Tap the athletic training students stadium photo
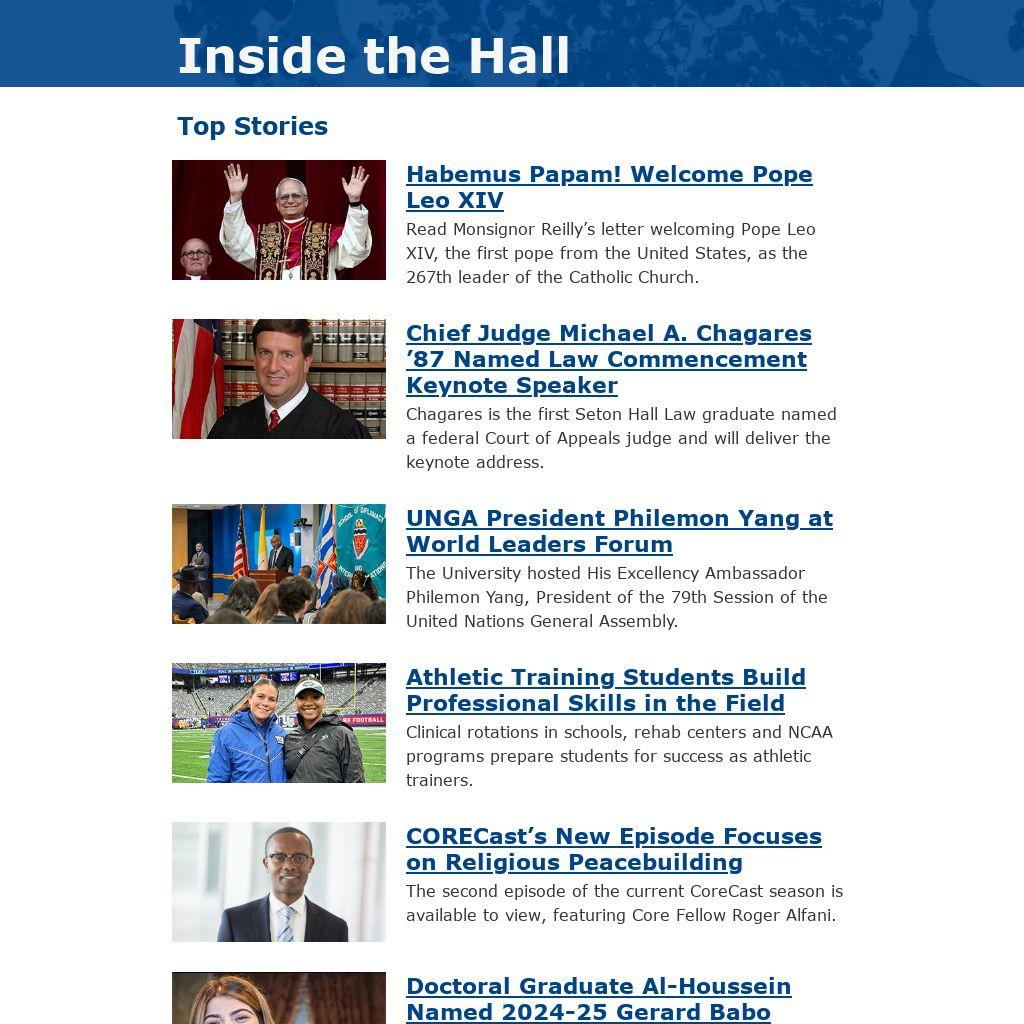This screenshot has height=1024, width=1024. click(x=278, y=723)
